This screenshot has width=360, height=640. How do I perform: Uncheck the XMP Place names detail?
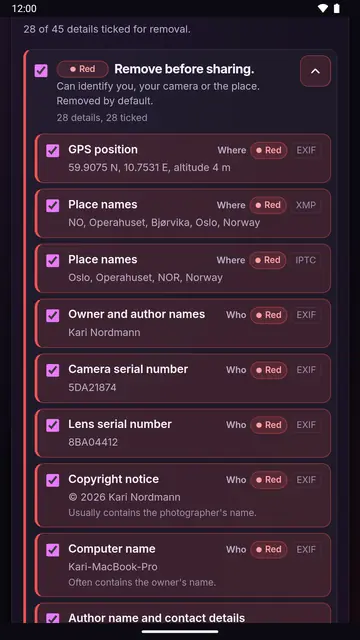tap(53, 206)
